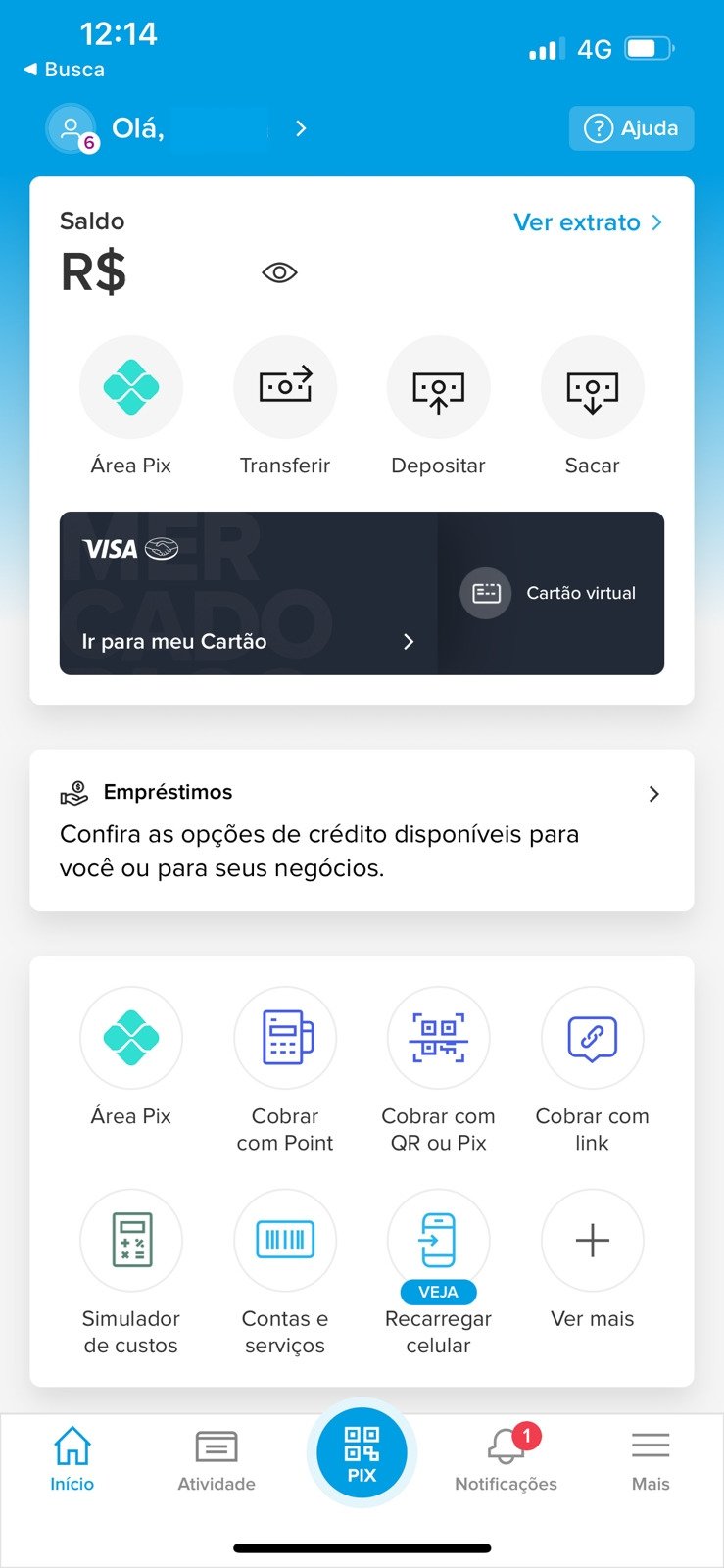Image resolution: width=724 pixels, height=1568 pixels.
Task: Open Cobrar com Point
Action: pyautogui.click(x=285, y=1070)
